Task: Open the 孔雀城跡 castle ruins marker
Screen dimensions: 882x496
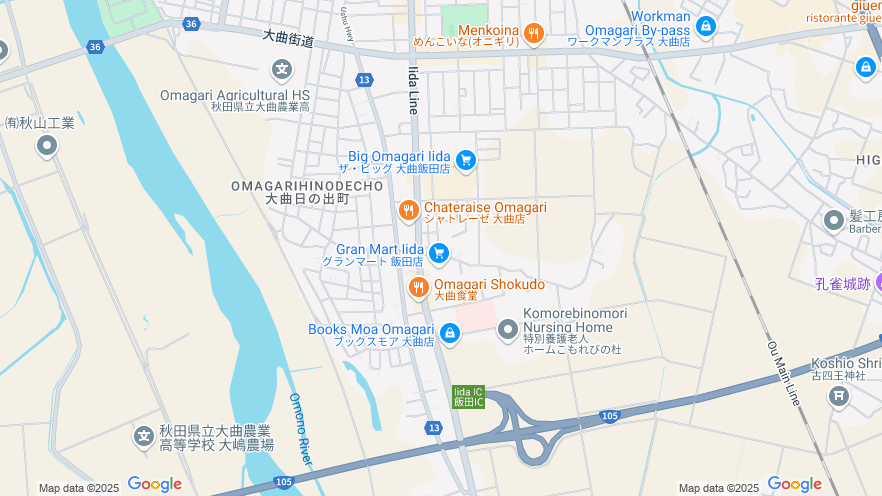Action: [x=877, y=284]
